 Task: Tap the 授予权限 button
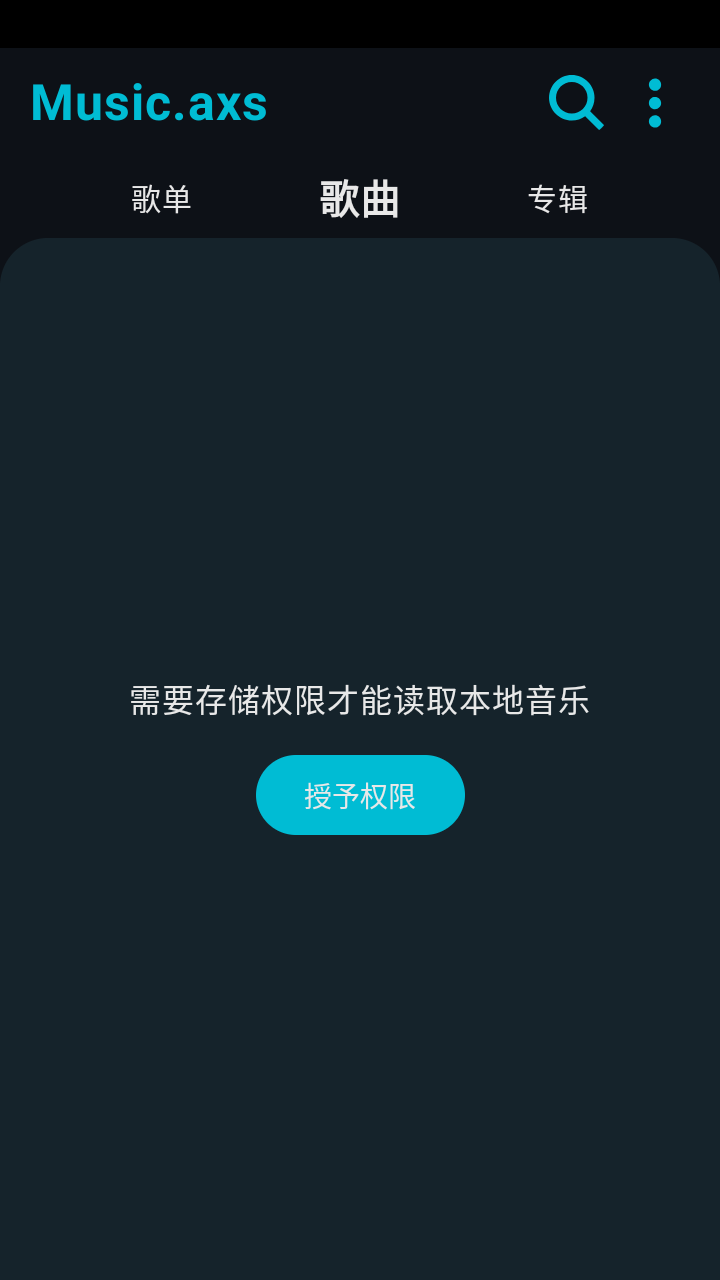[x=360, y=795]
